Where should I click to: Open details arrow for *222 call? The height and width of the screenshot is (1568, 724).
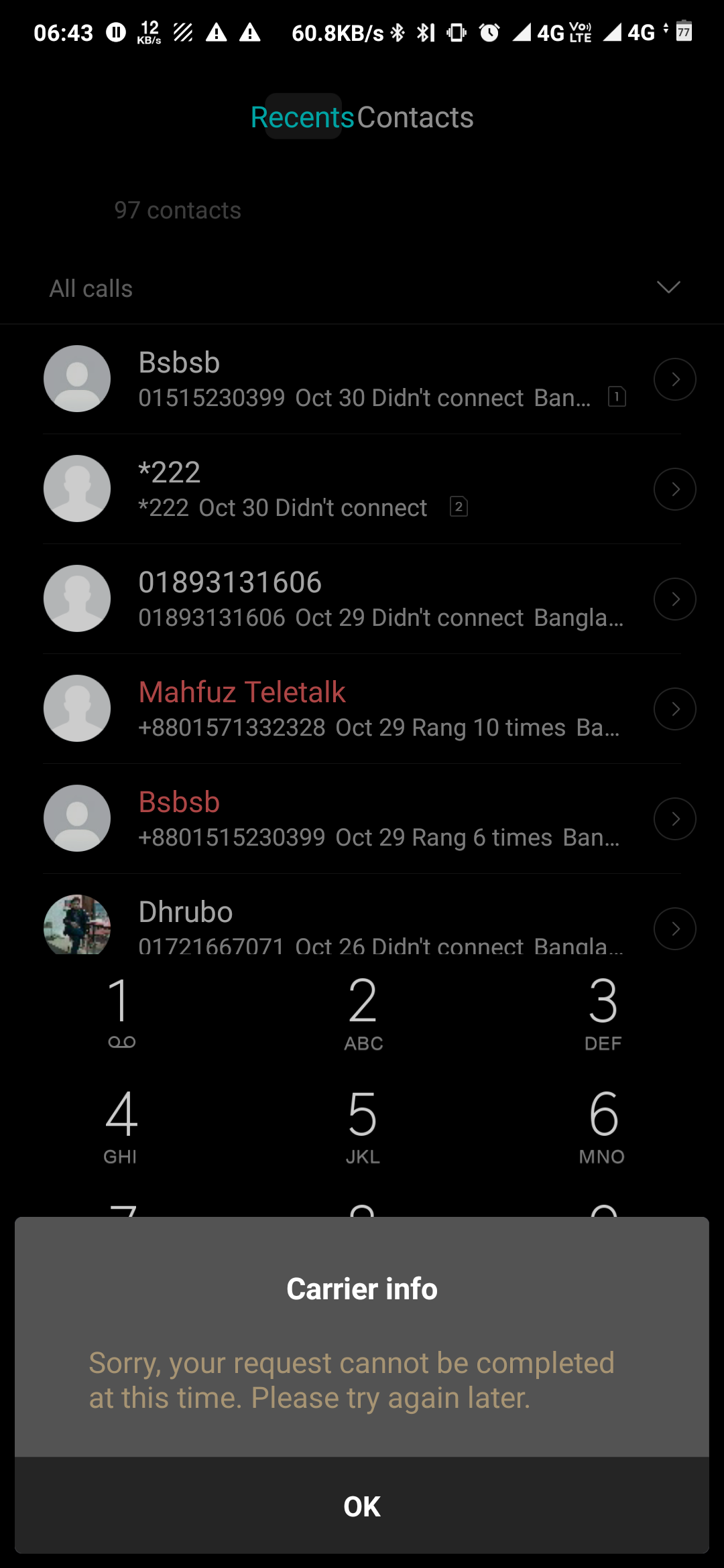pyautogui.click(x=675, y=489)
